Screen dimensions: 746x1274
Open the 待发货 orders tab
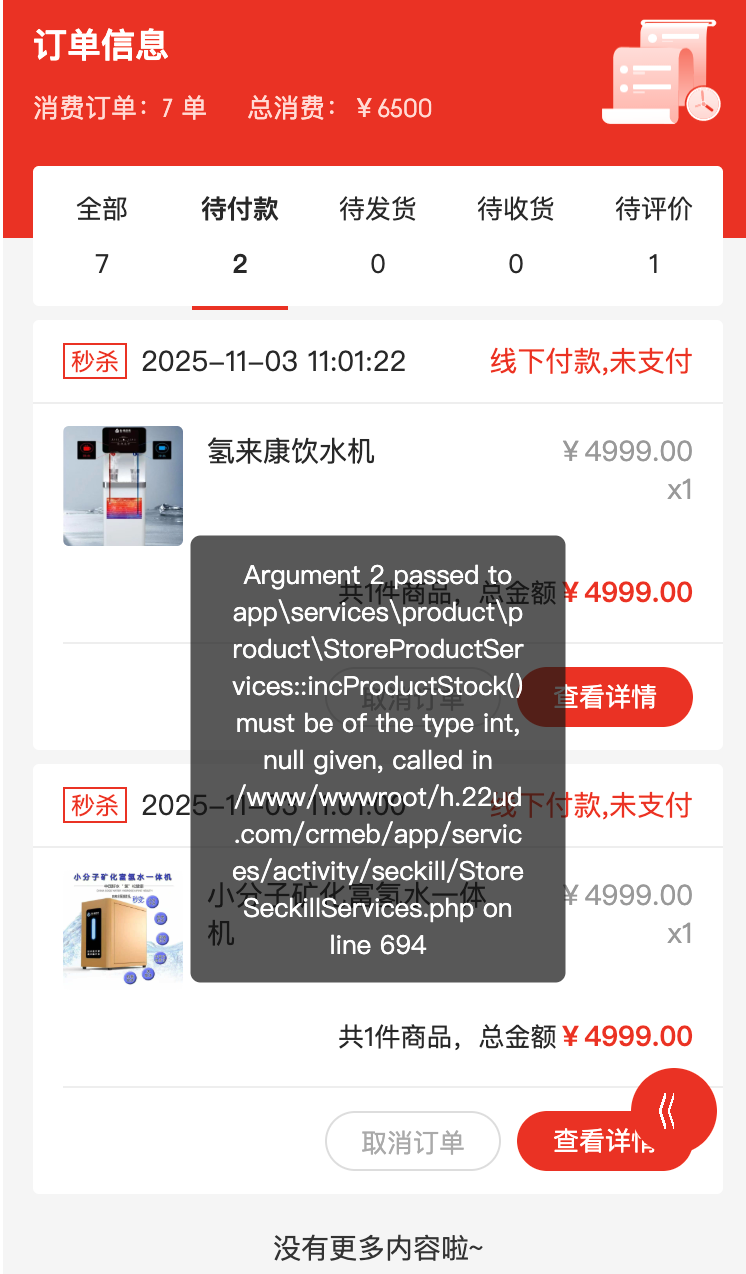378,236
